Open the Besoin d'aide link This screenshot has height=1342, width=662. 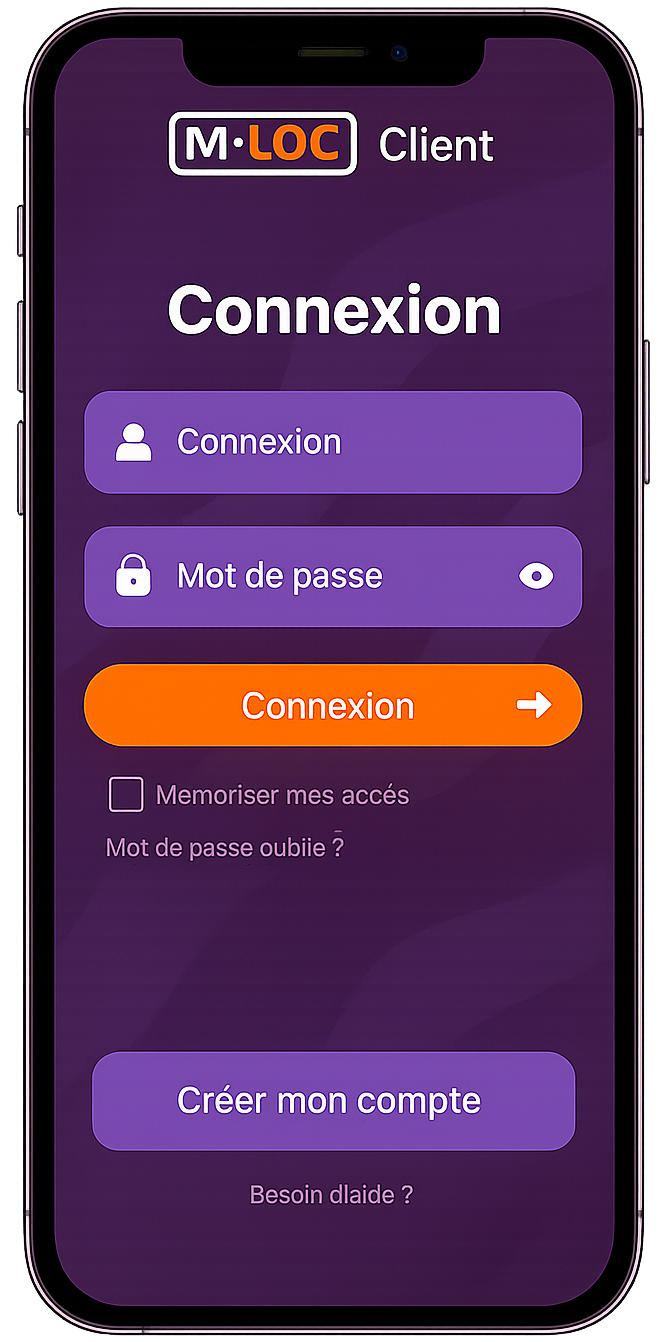[331, 1194]
